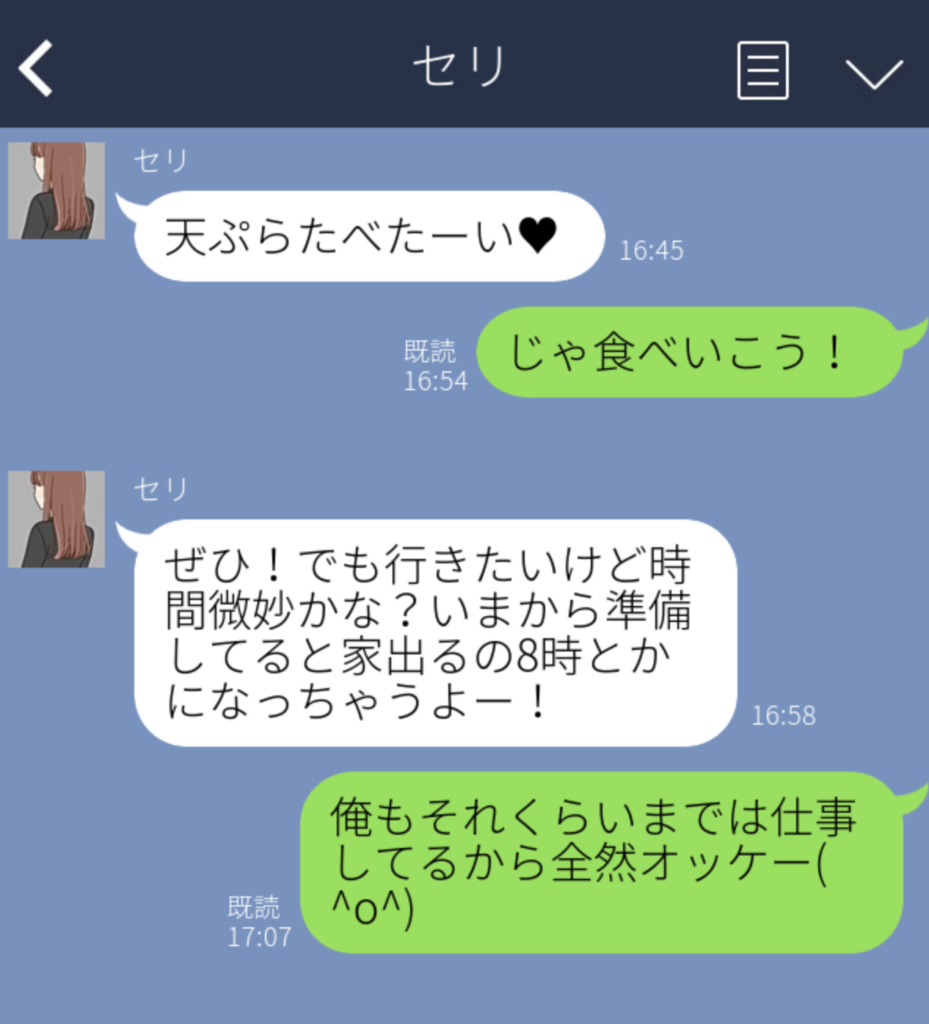Tap セリ's avatar beside the ぜひ message

pyautogui.click(x=57, y=520)
